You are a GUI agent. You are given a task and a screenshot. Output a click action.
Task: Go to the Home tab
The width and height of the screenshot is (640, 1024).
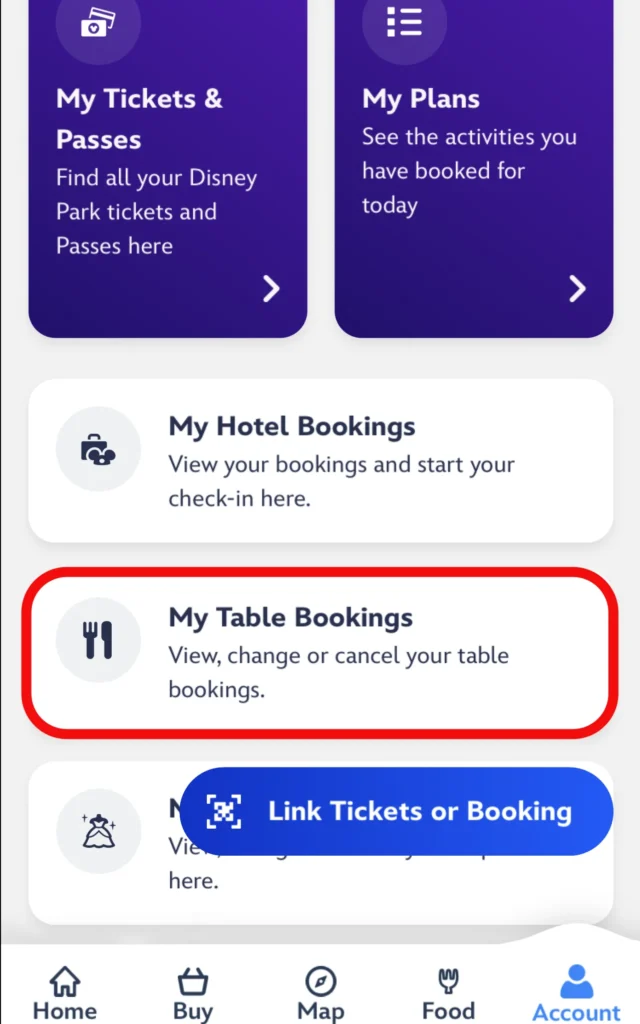[65, 993]
